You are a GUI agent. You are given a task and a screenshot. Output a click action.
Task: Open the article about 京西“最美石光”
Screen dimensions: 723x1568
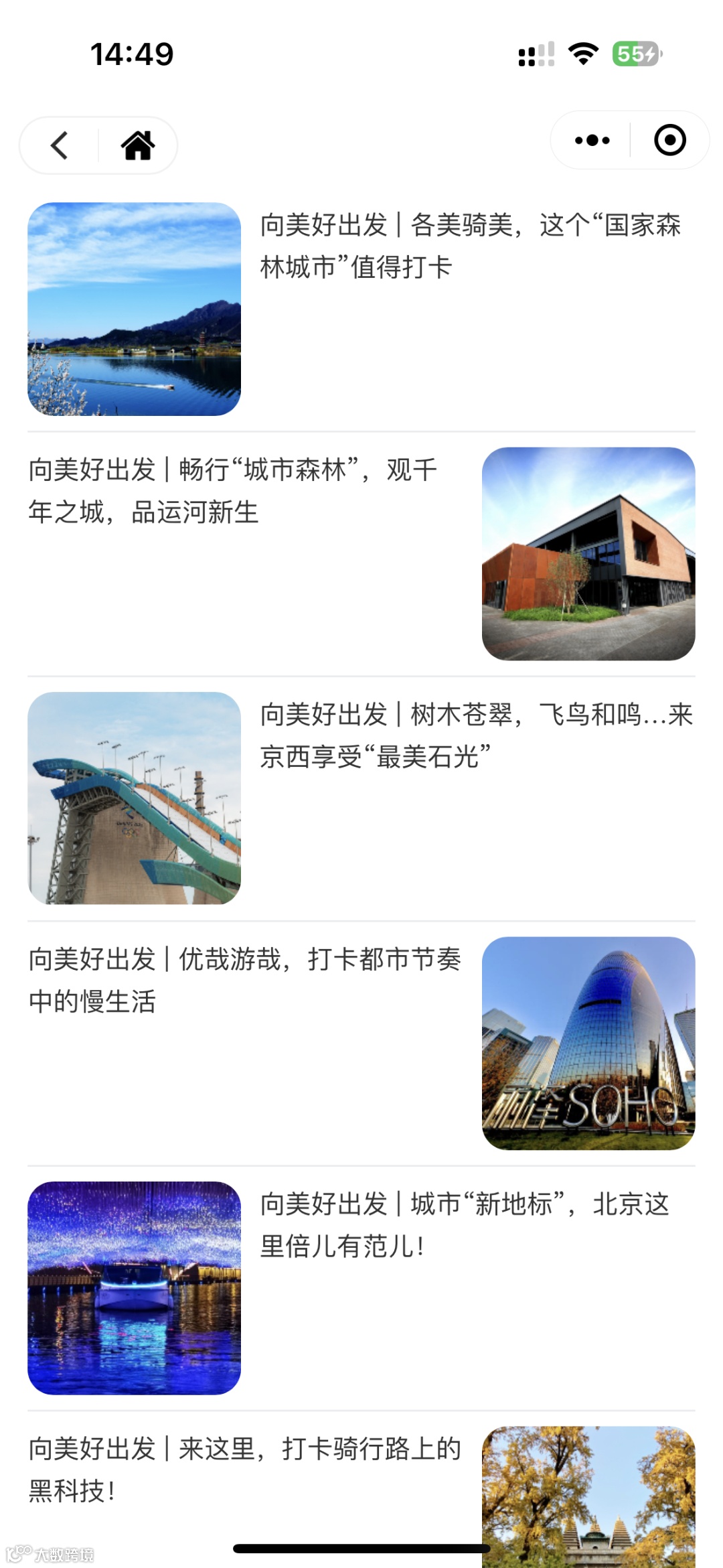pyautogui.click(x=476, y=735)
